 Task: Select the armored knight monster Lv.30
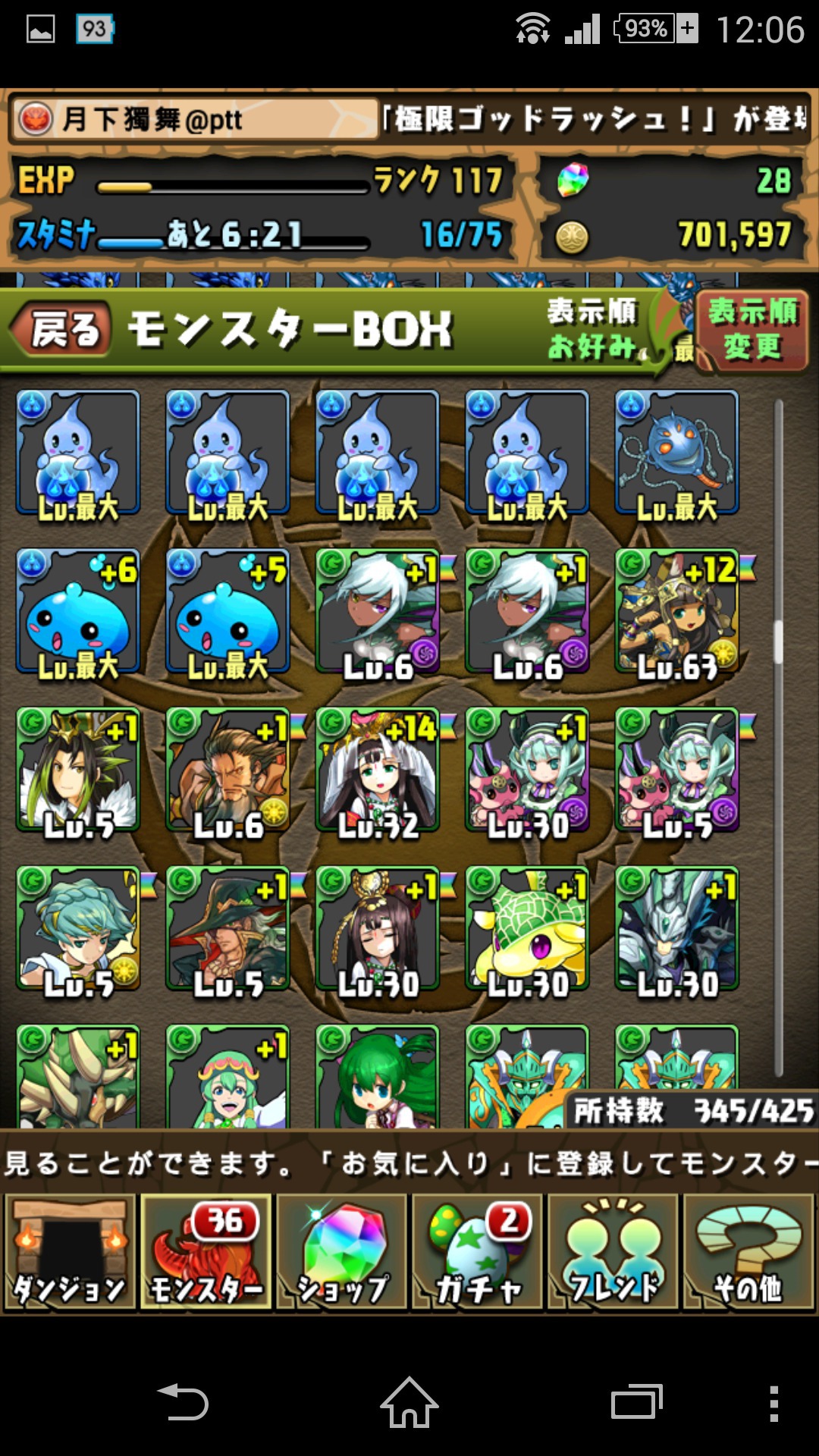(677, 929)
